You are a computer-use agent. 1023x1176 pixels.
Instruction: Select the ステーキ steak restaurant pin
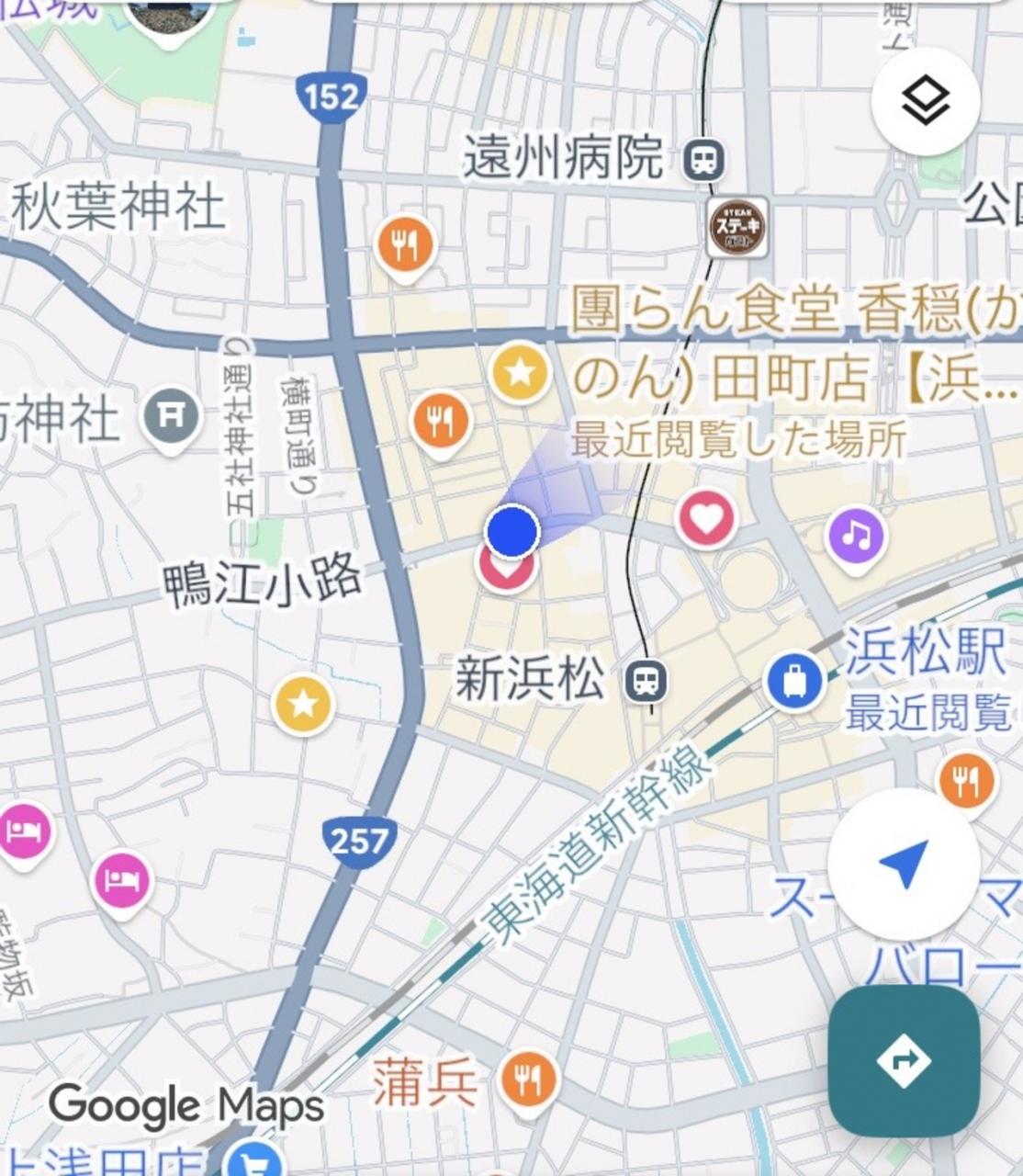click(x=738, y=228)
